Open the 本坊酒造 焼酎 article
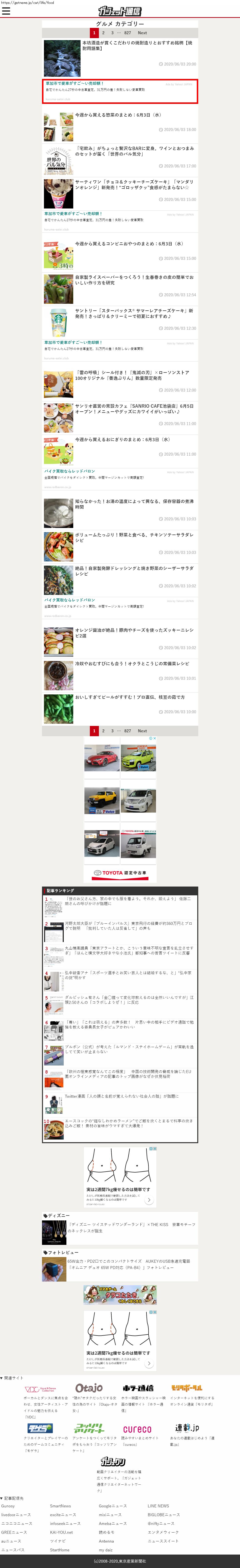This screenshot has height=1568, width=240. [x=137, y=46]
